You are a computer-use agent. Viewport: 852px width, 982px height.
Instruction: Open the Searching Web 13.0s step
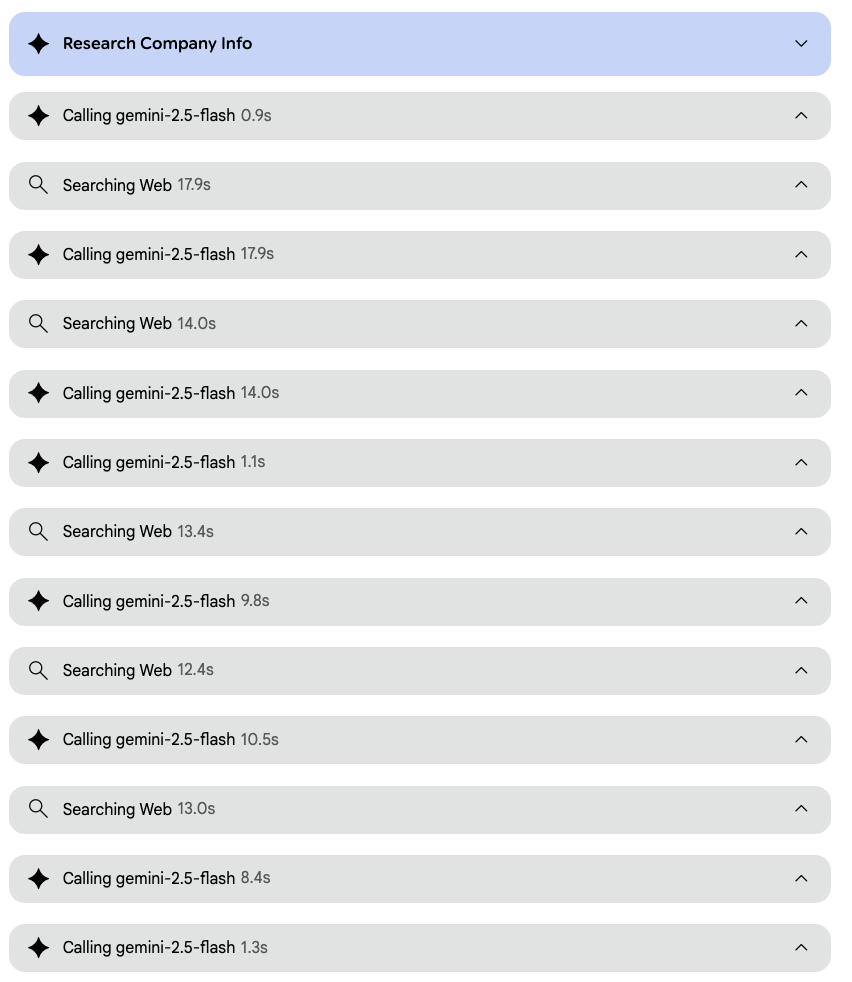click(x=800, y=809)
